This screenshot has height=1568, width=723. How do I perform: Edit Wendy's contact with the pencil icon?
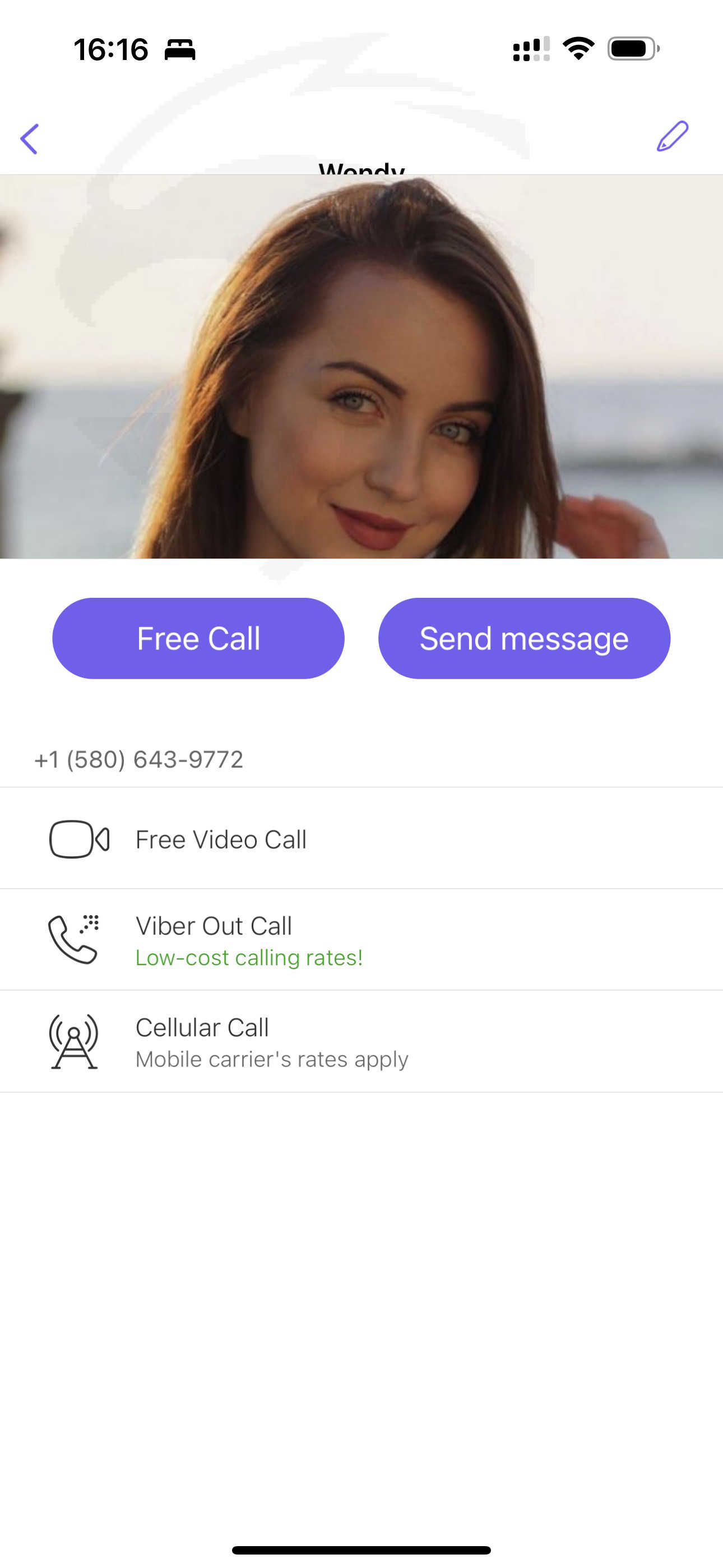[672, 136]
